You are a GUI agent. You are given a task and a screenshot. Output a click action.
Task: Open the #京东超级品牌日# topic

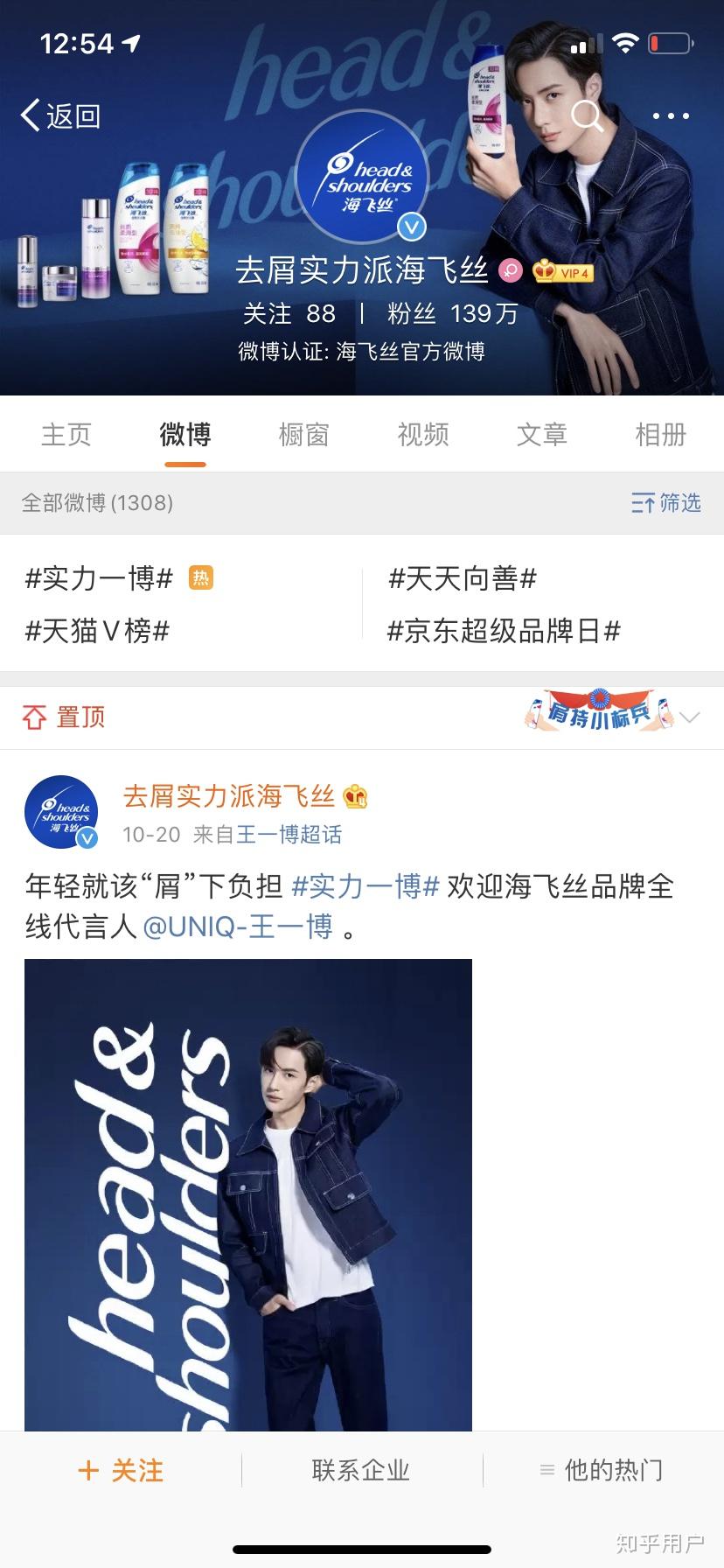click(x=504, y=631)
